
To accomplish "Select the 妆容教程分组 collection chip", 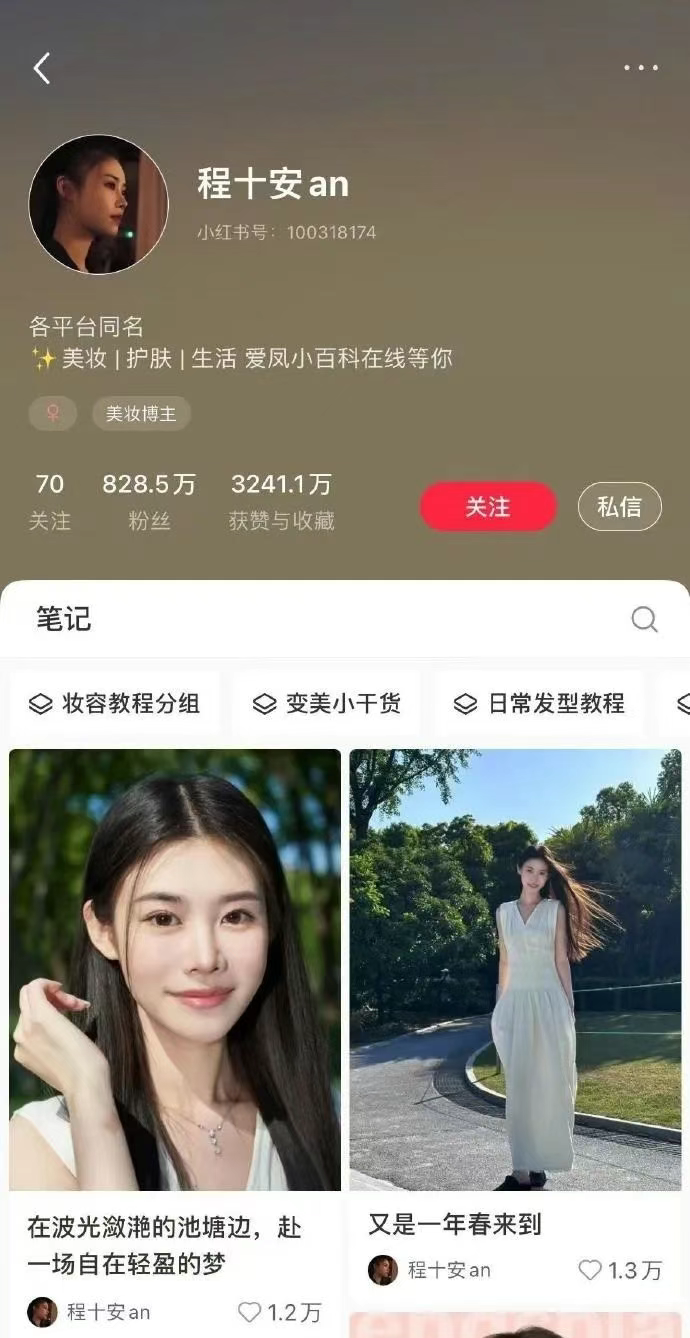I will (114, 704).
